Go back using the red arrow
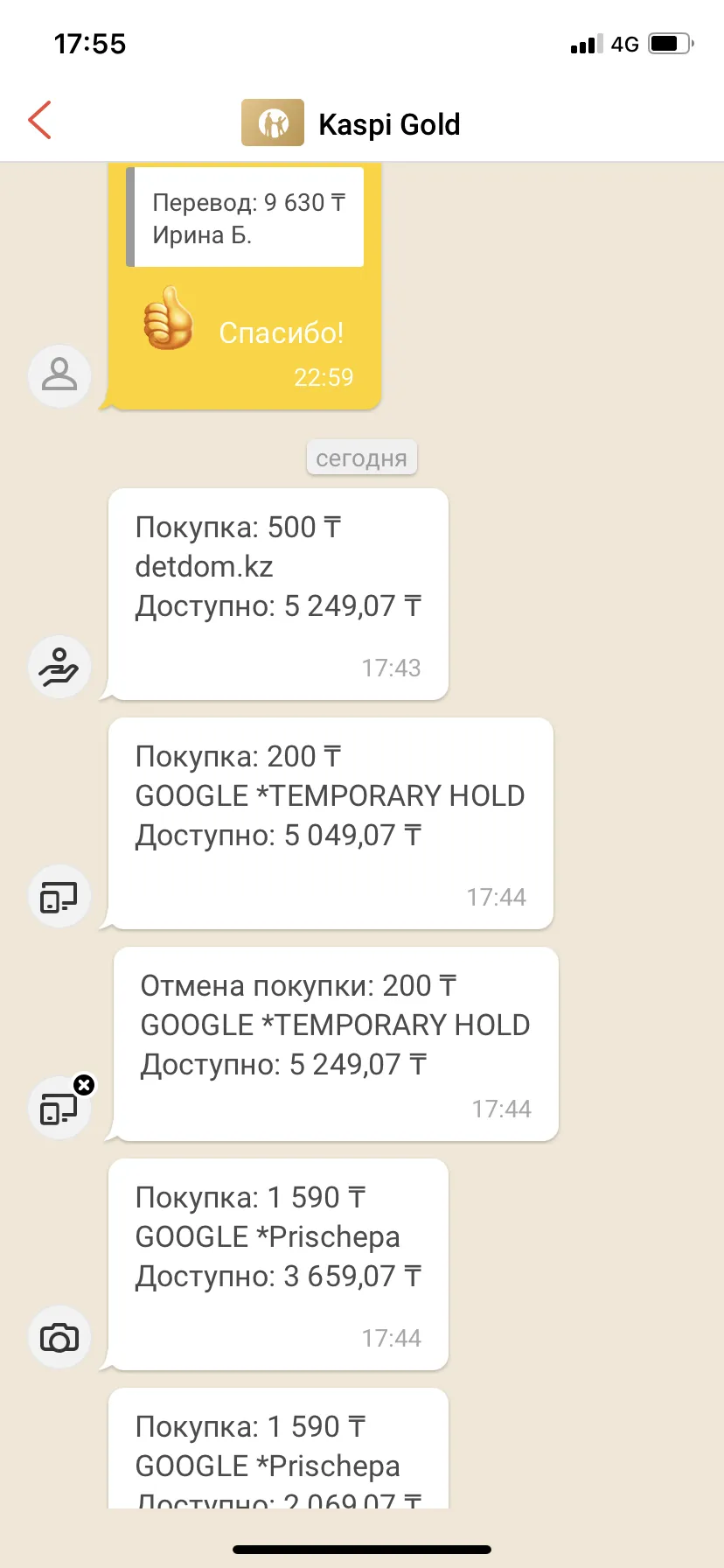This screenshot has height=1568, width=724. (x=40, y=120)
